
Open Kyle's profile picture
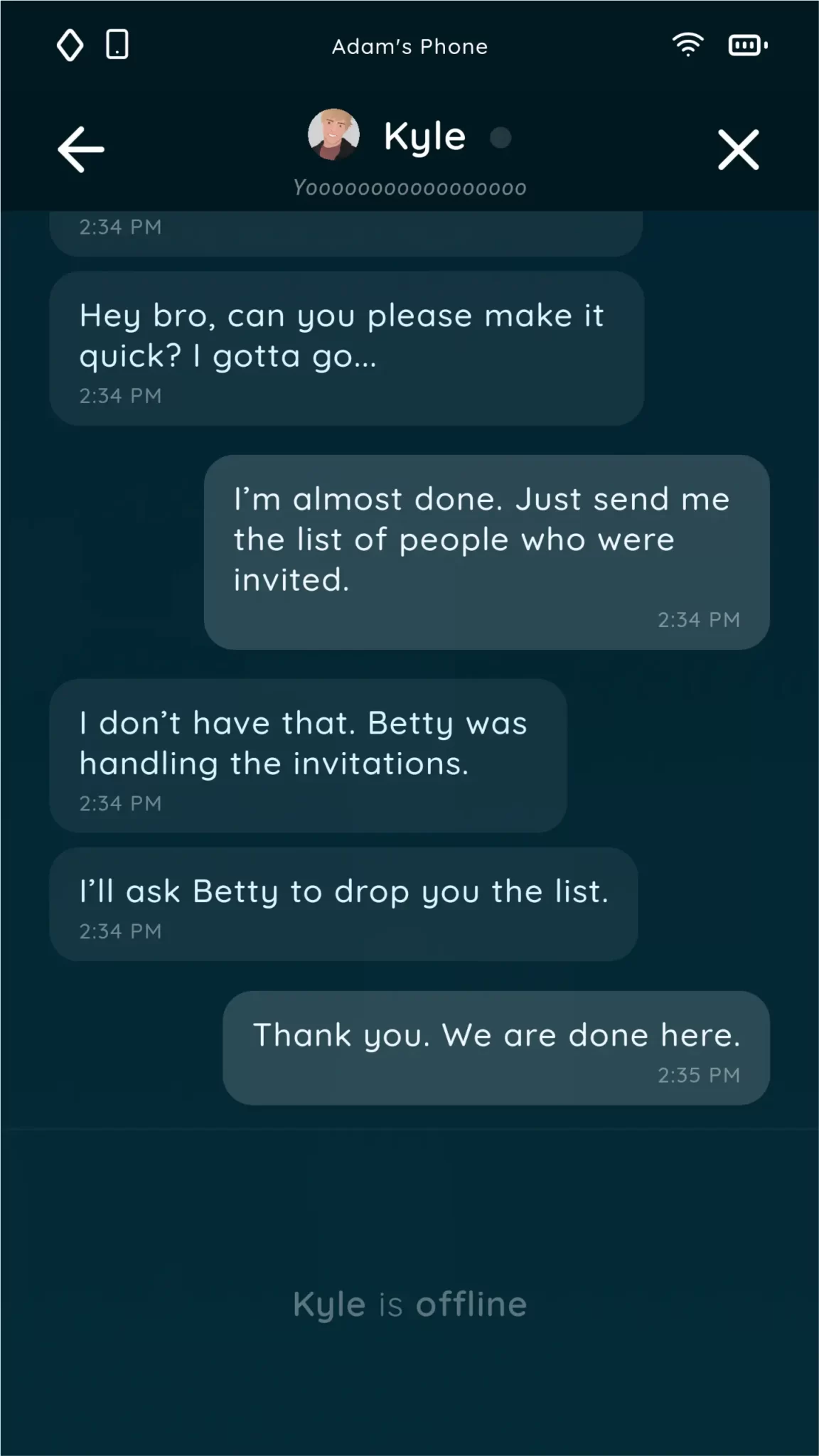tap(333, 134)
